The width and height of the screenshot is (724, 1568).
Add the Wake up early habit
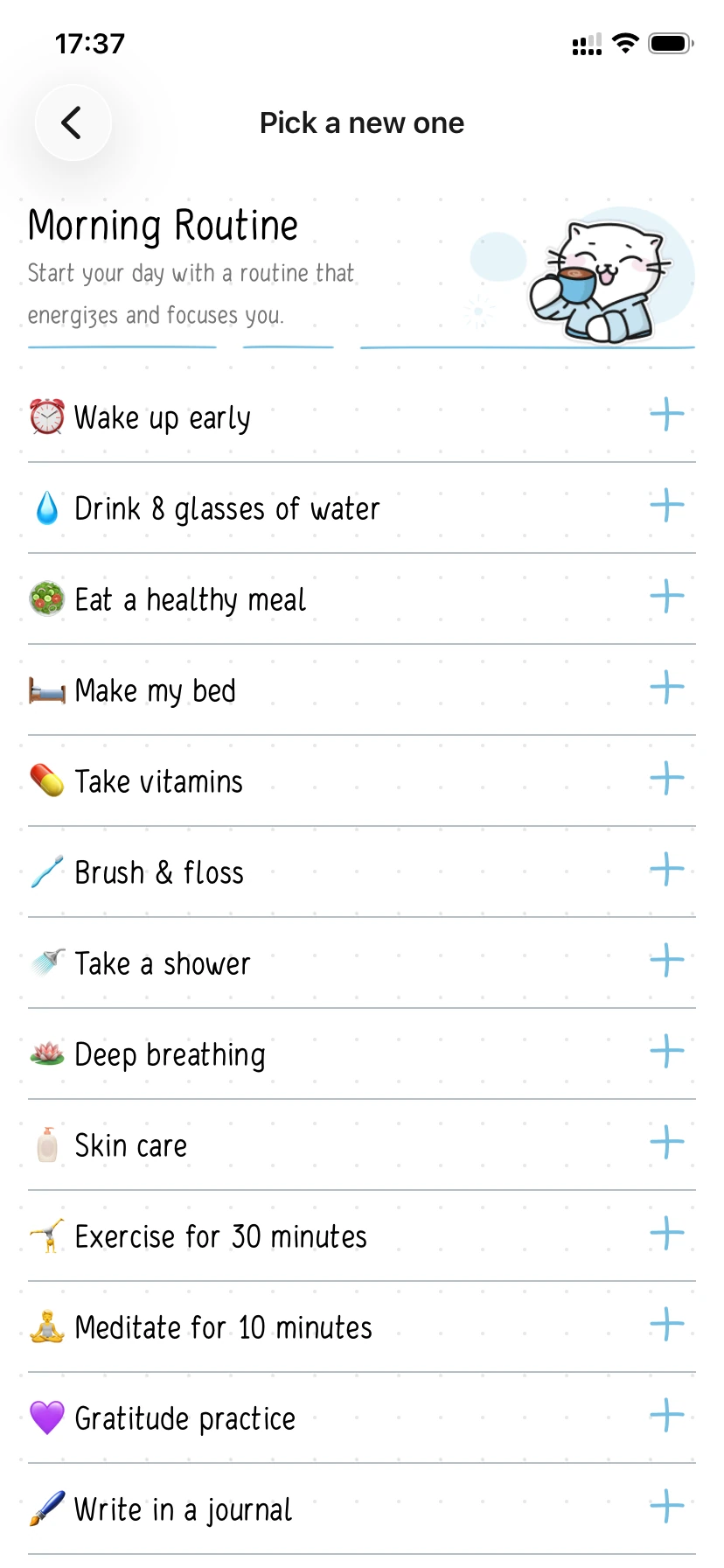tap(666, 416)
